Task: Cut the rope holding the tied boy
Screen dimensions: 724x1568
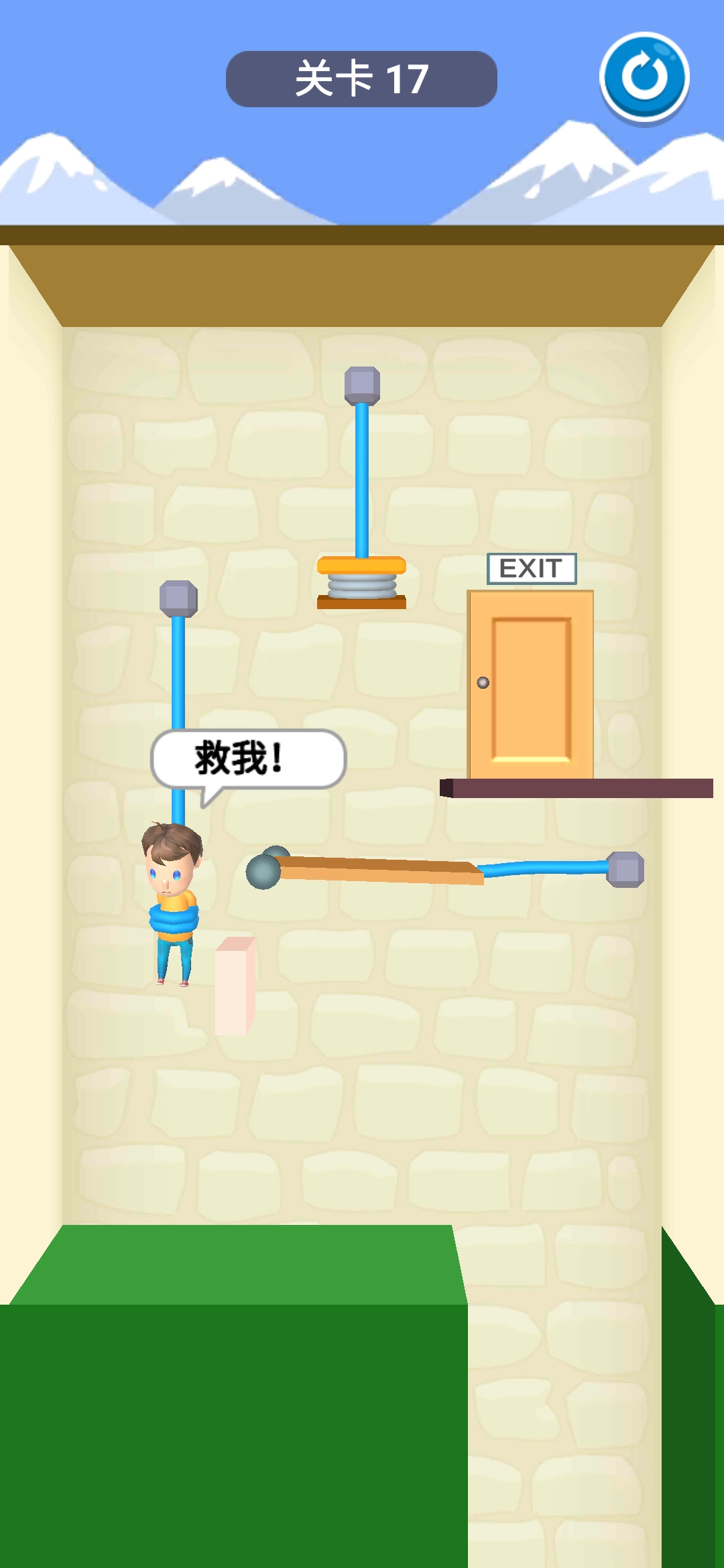Action: point(178,677)
